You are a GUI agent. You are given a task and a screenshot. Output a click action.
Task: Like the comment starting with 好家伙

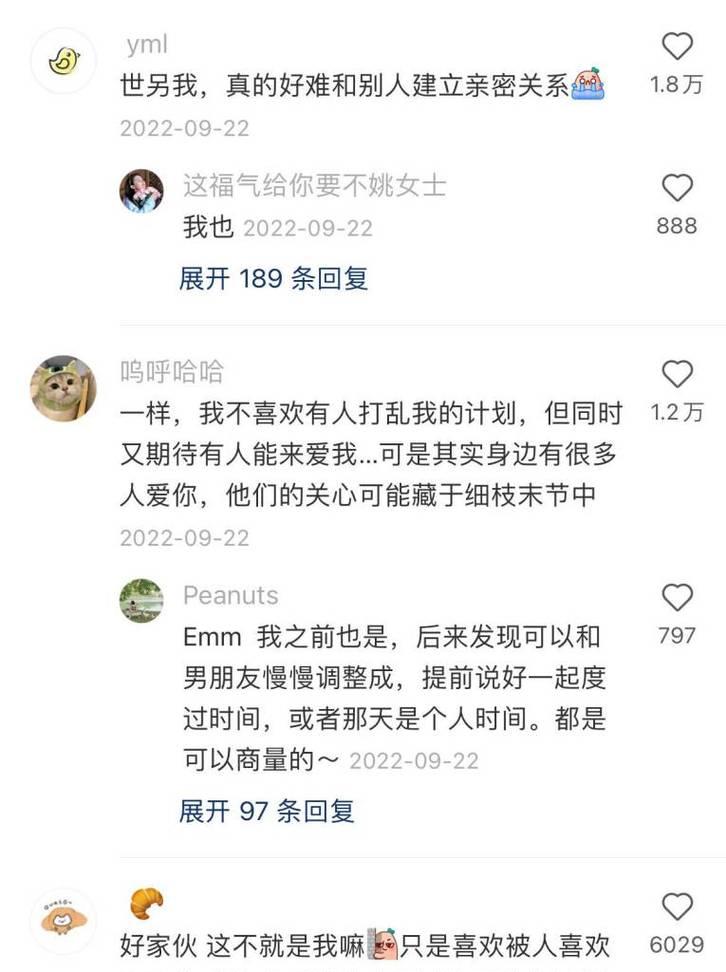[x=677, y=907]
